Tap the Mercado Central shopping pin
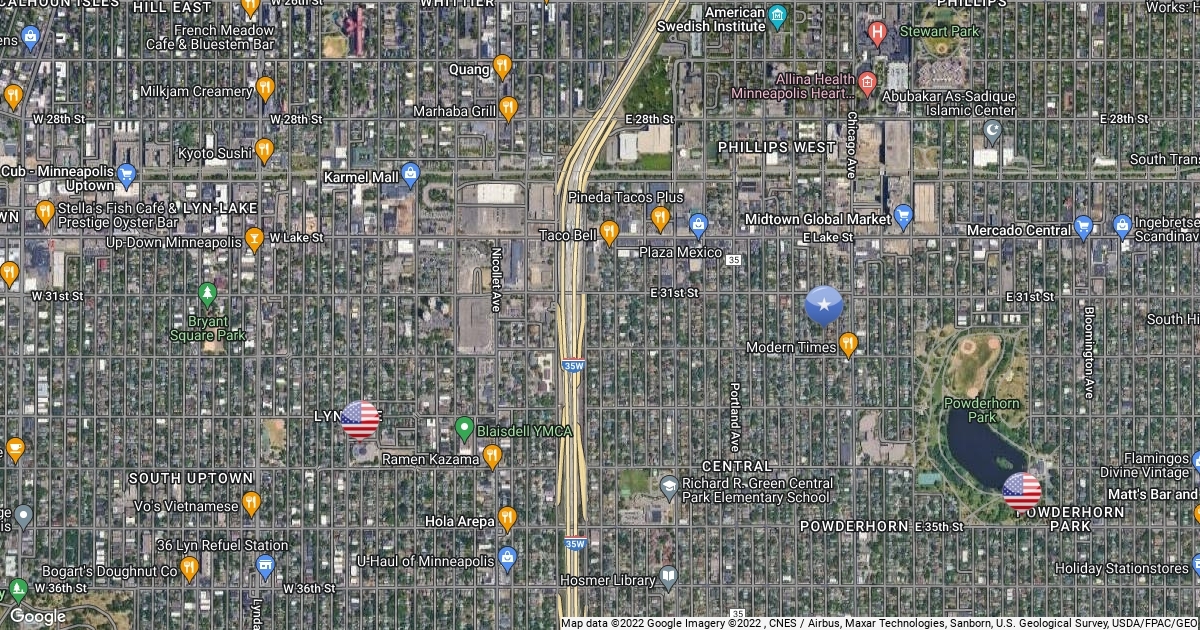1200x630 pixels. (x=1083, y=227)
